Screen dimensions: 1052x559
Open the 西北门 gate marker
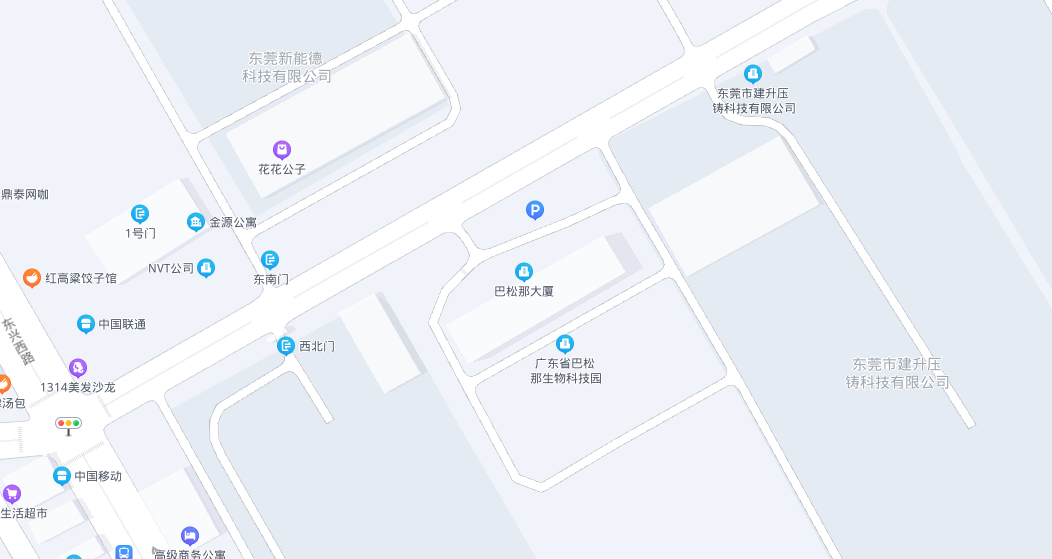(286, 346)
